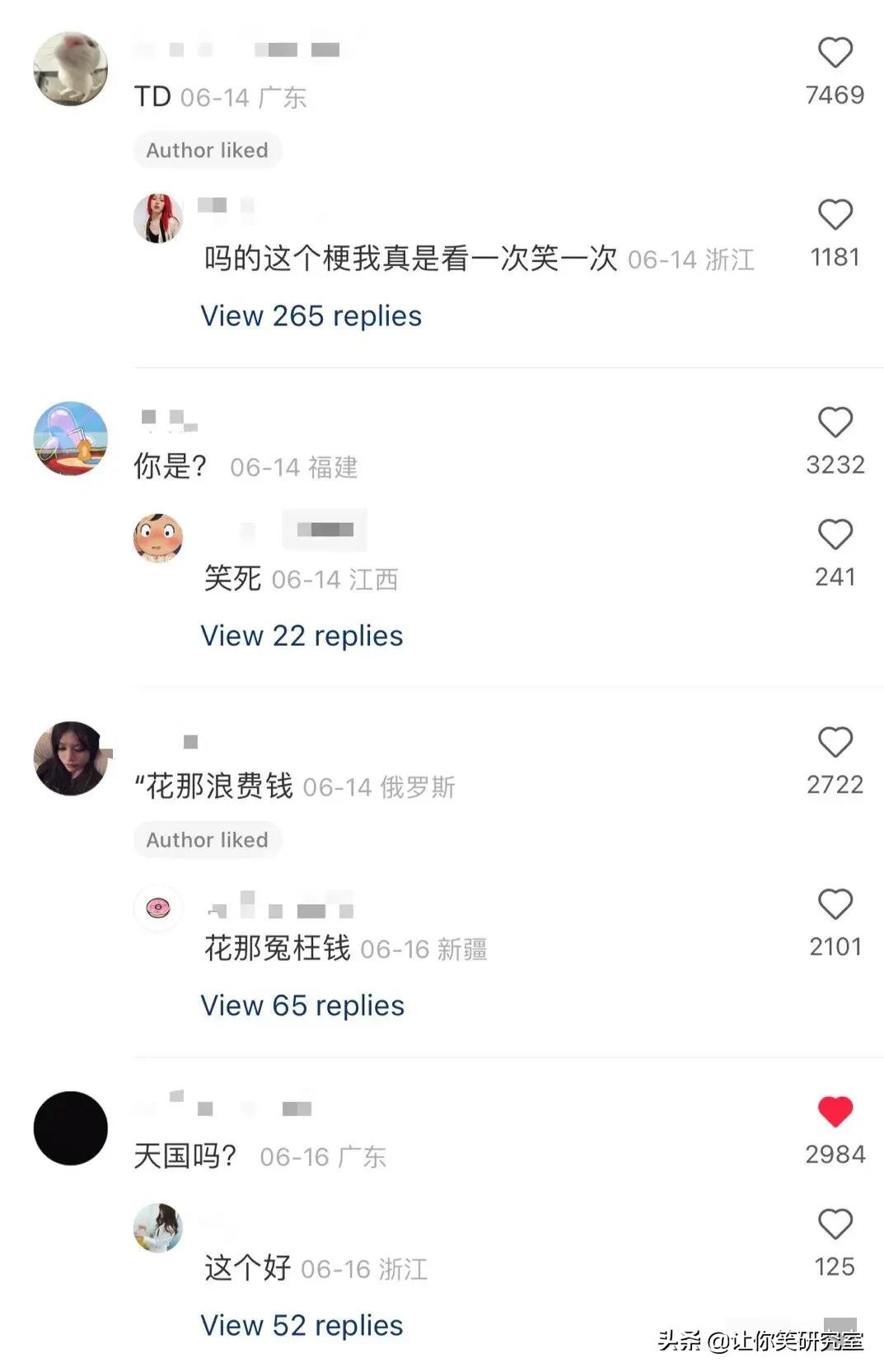Screen dimensions: 884x1372
Task: Toggle like on the reply with 241 likes
Action: coord(835,534)
